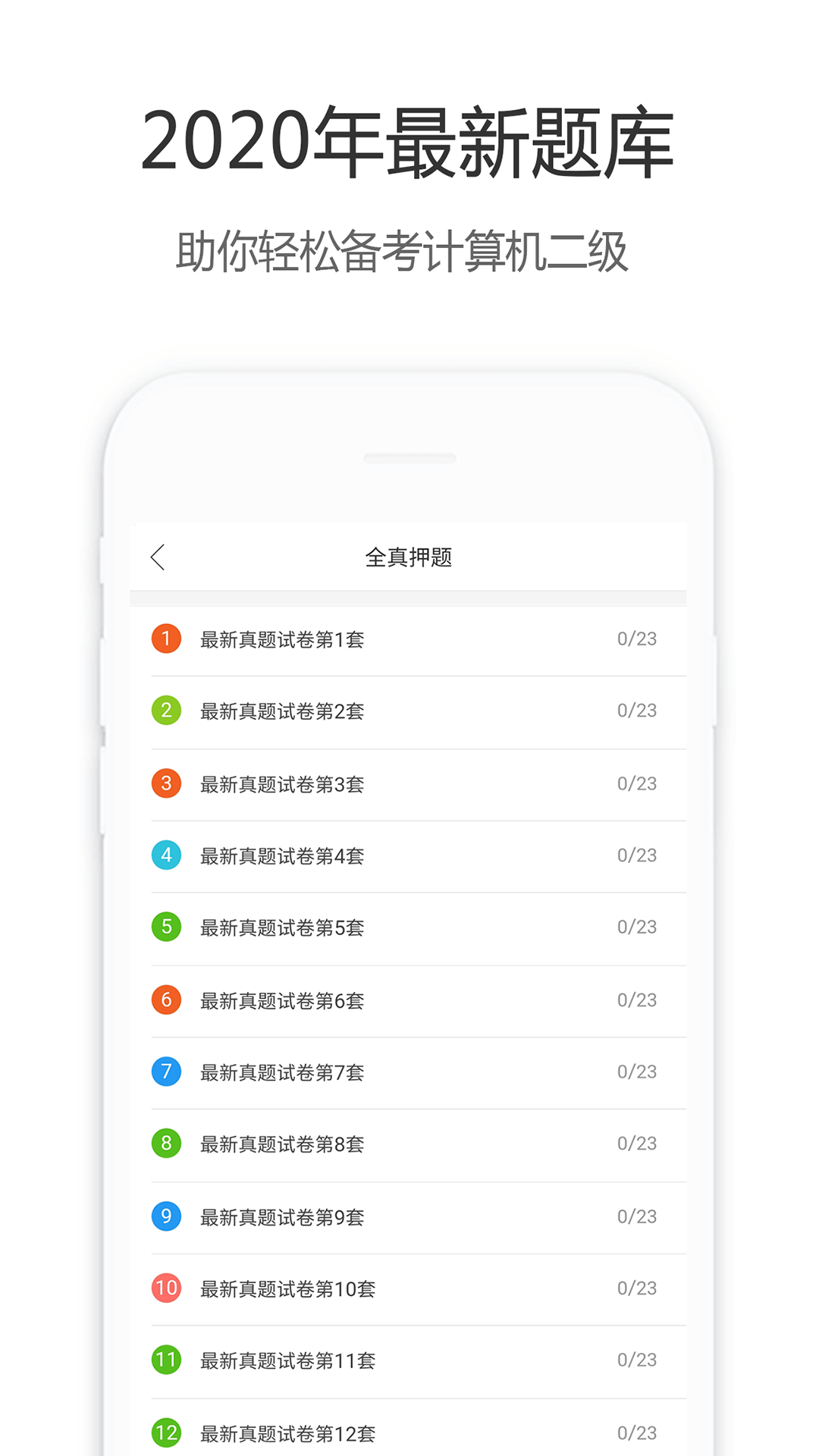
Task: Select the 全真押题 title tab
Action: click(x=409, y=556)
